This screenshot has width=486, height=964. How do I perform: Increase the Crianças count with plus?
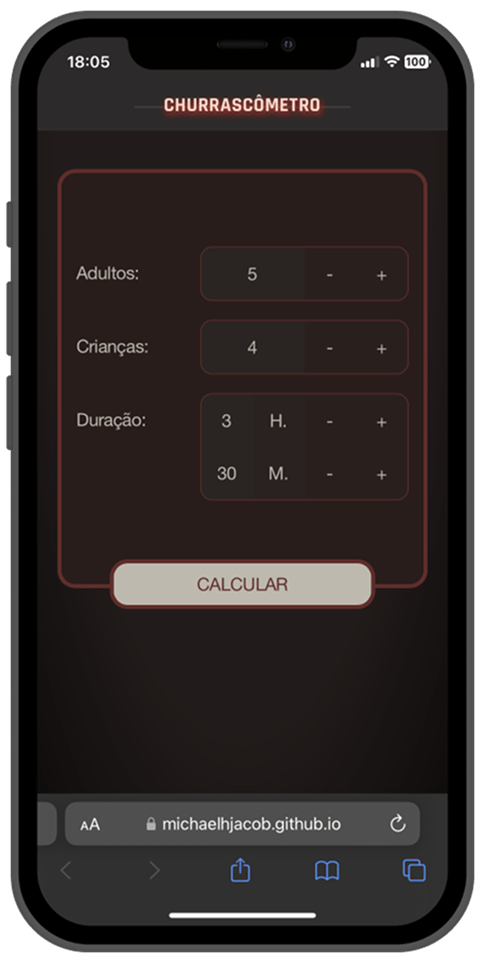click(x=382, y=348)
